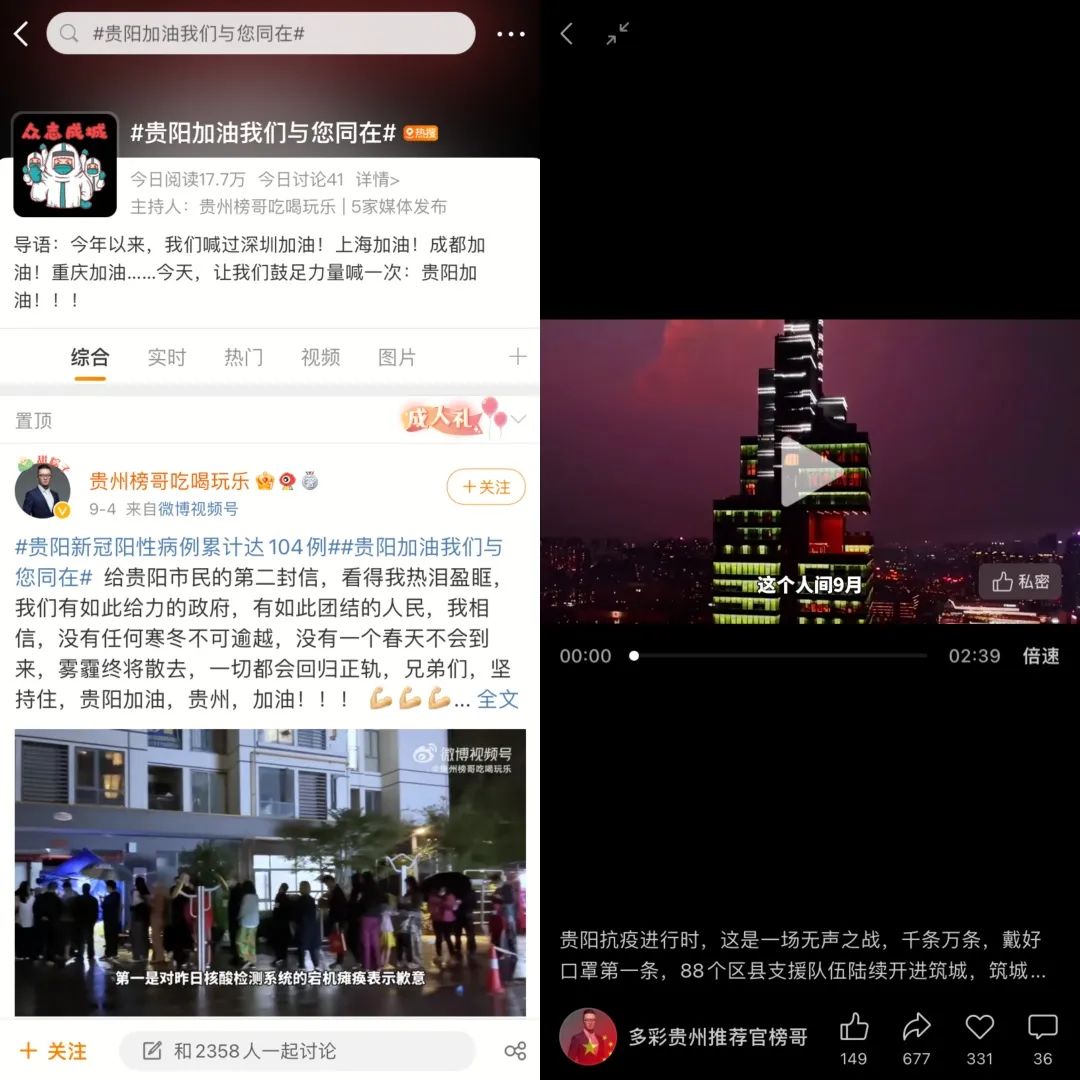Go back from the Weibo topic page
Screen dimensions: 1080x1080
(x=21, y=34)
